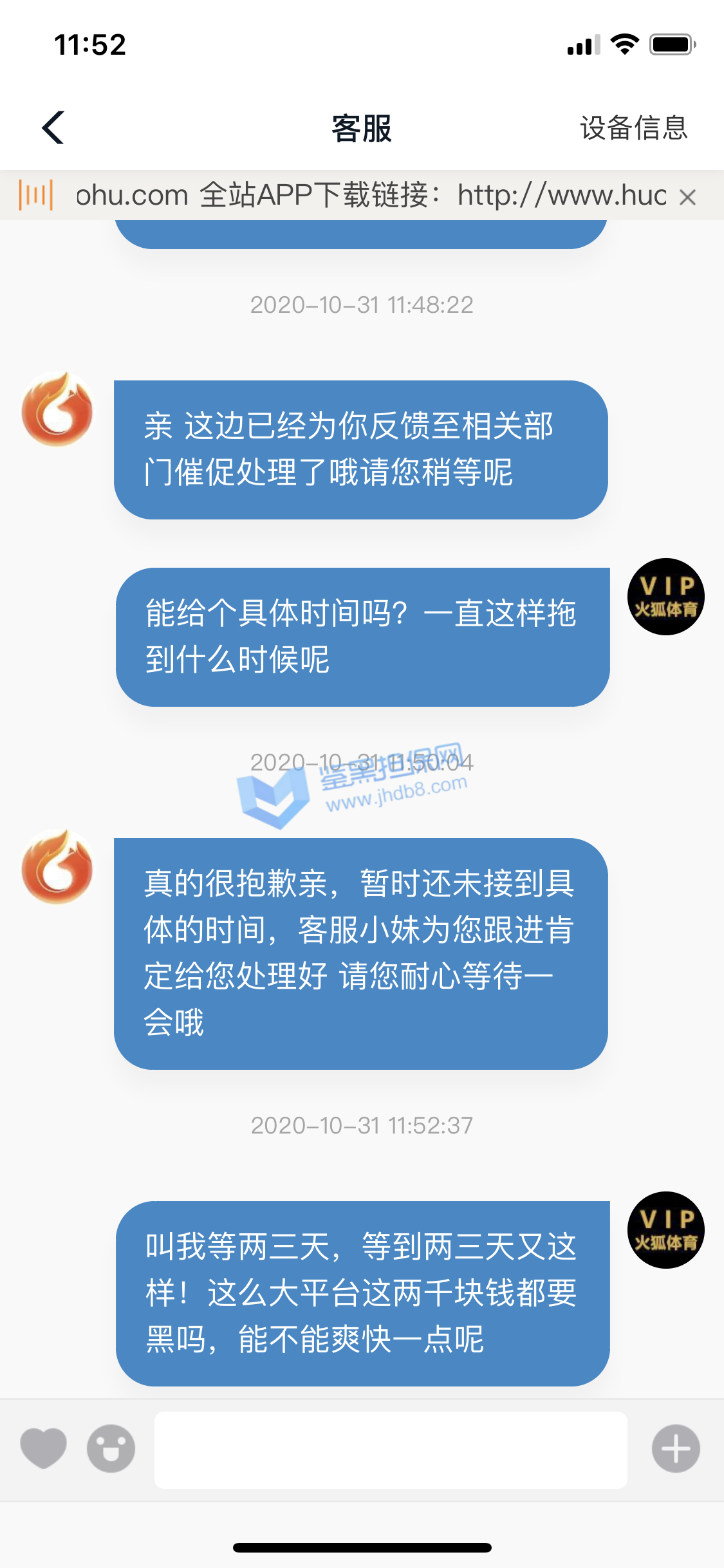Image resolution: width=724 pixels, height=1568 pixels.
Task: Focus the message input field
Action: [391, 1450]
